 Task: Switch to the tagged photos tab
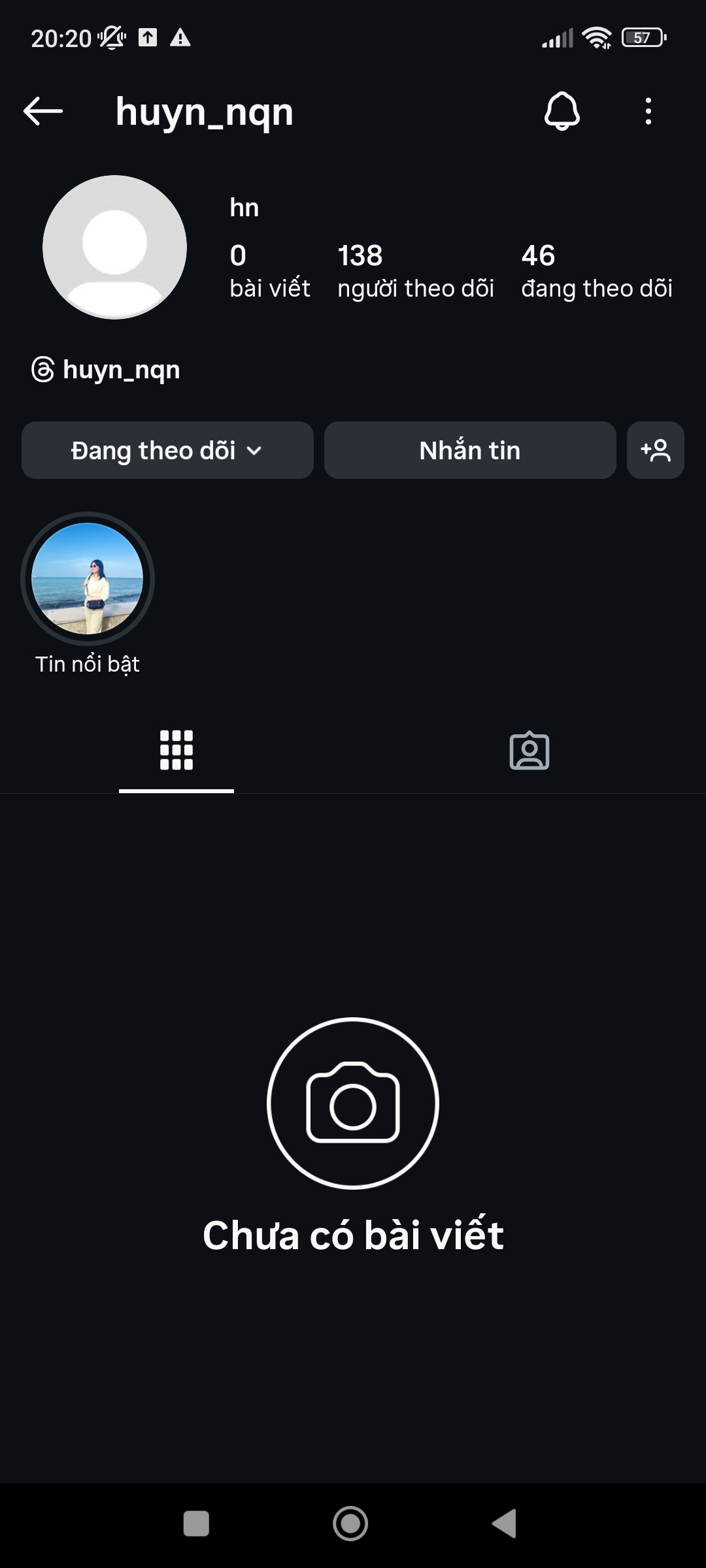(529, 750)
